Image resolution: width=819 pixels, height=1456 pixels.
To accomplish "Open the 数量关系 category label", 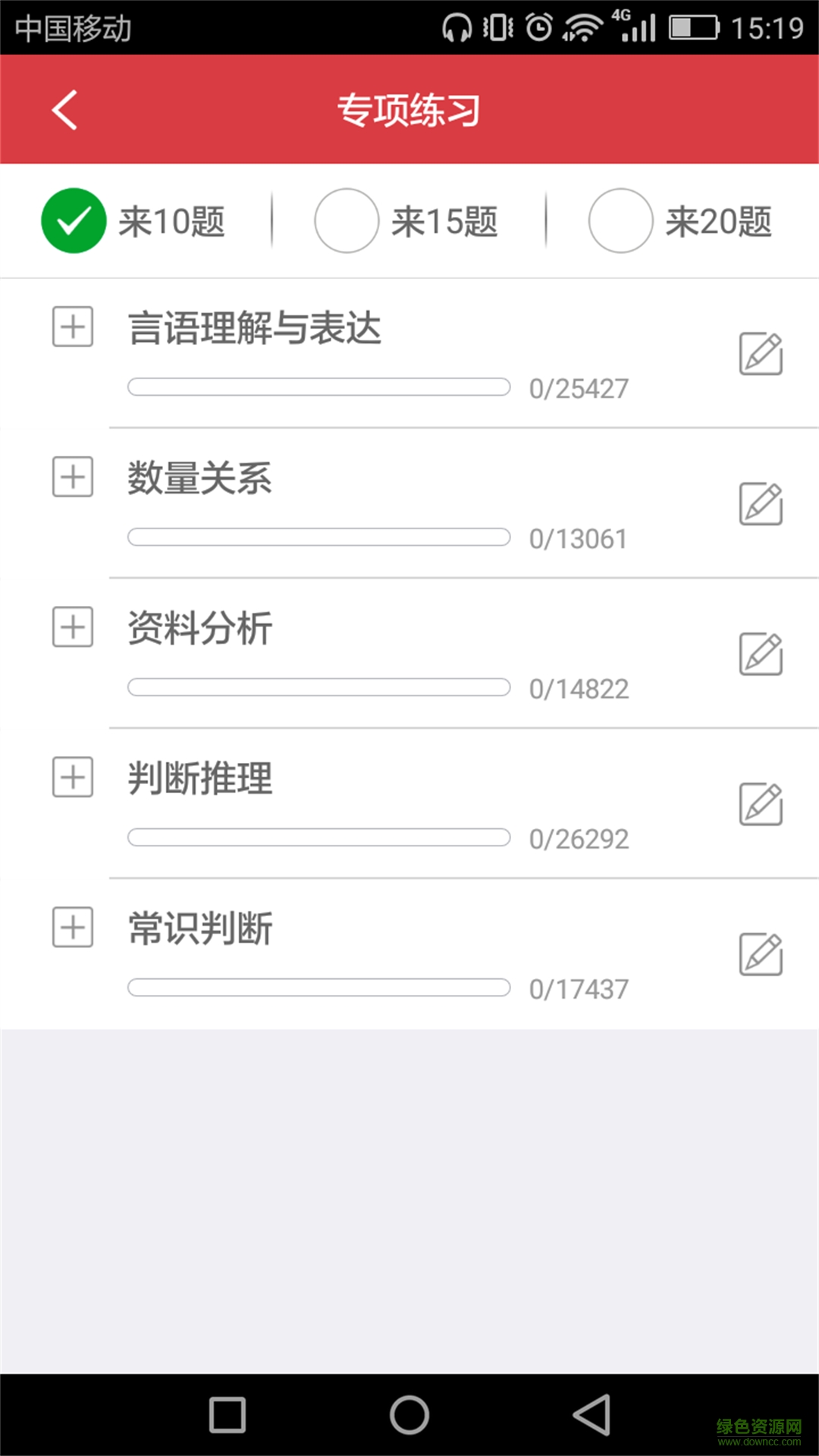I will (199, 478).
